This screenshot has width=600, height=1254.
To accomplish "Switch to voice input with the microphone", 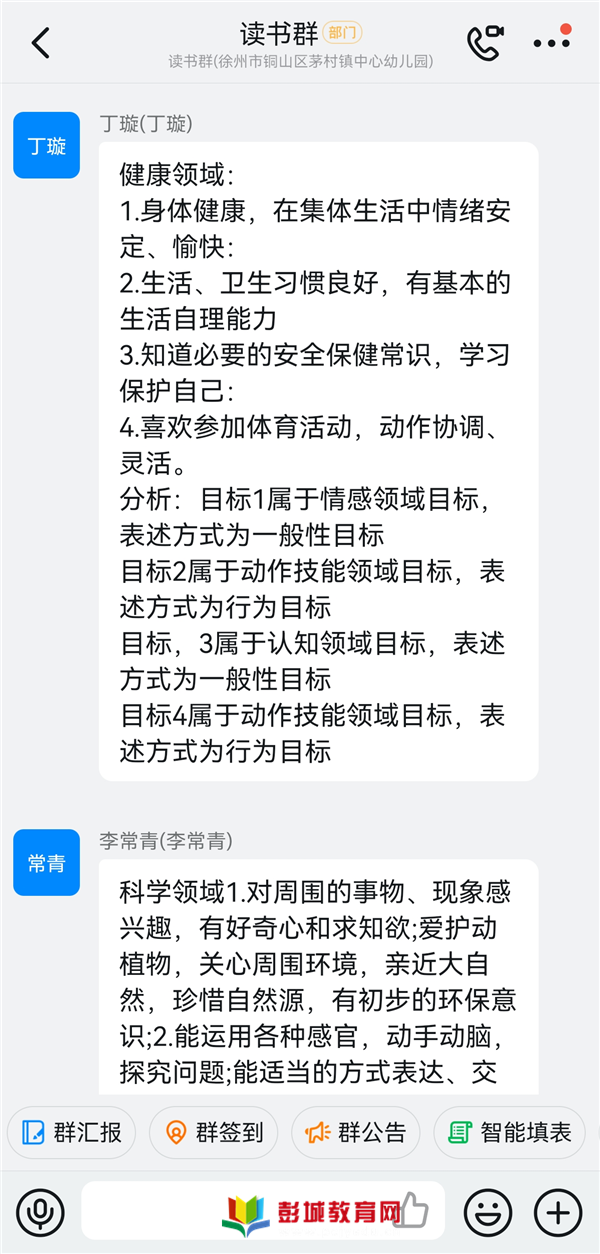I will pyautogui.click(x=40, y=1213).
